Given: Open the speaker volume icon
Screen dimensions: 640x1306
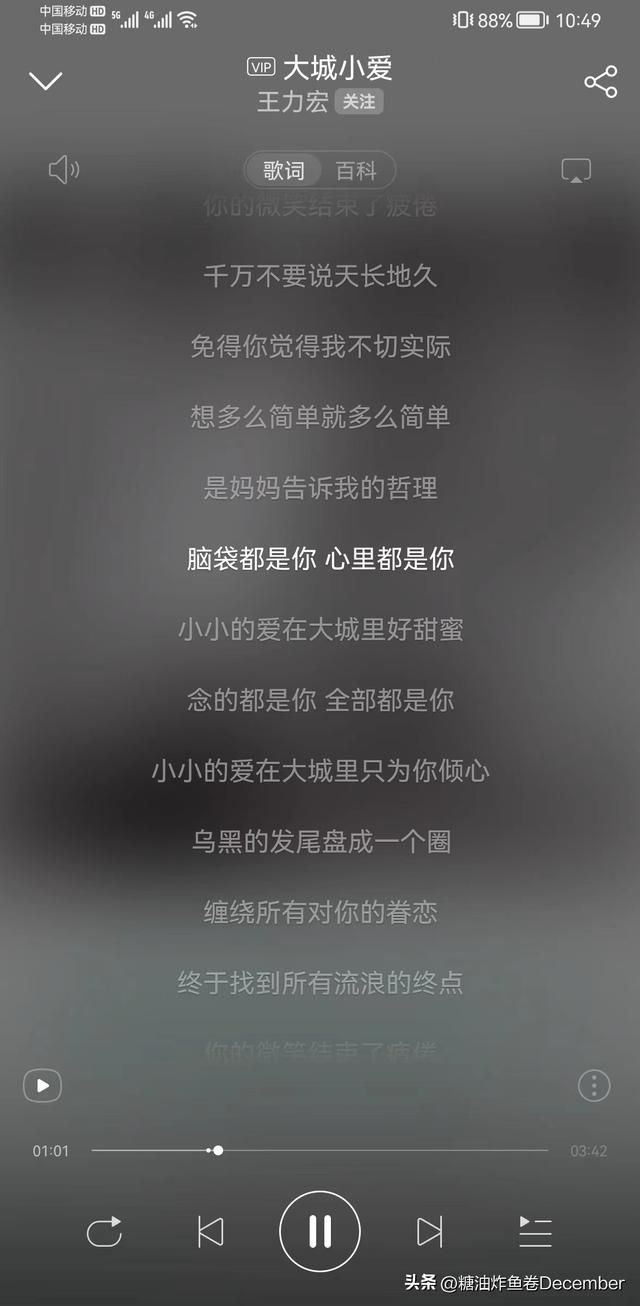Looking at the screenshot, I should point(64,170).
